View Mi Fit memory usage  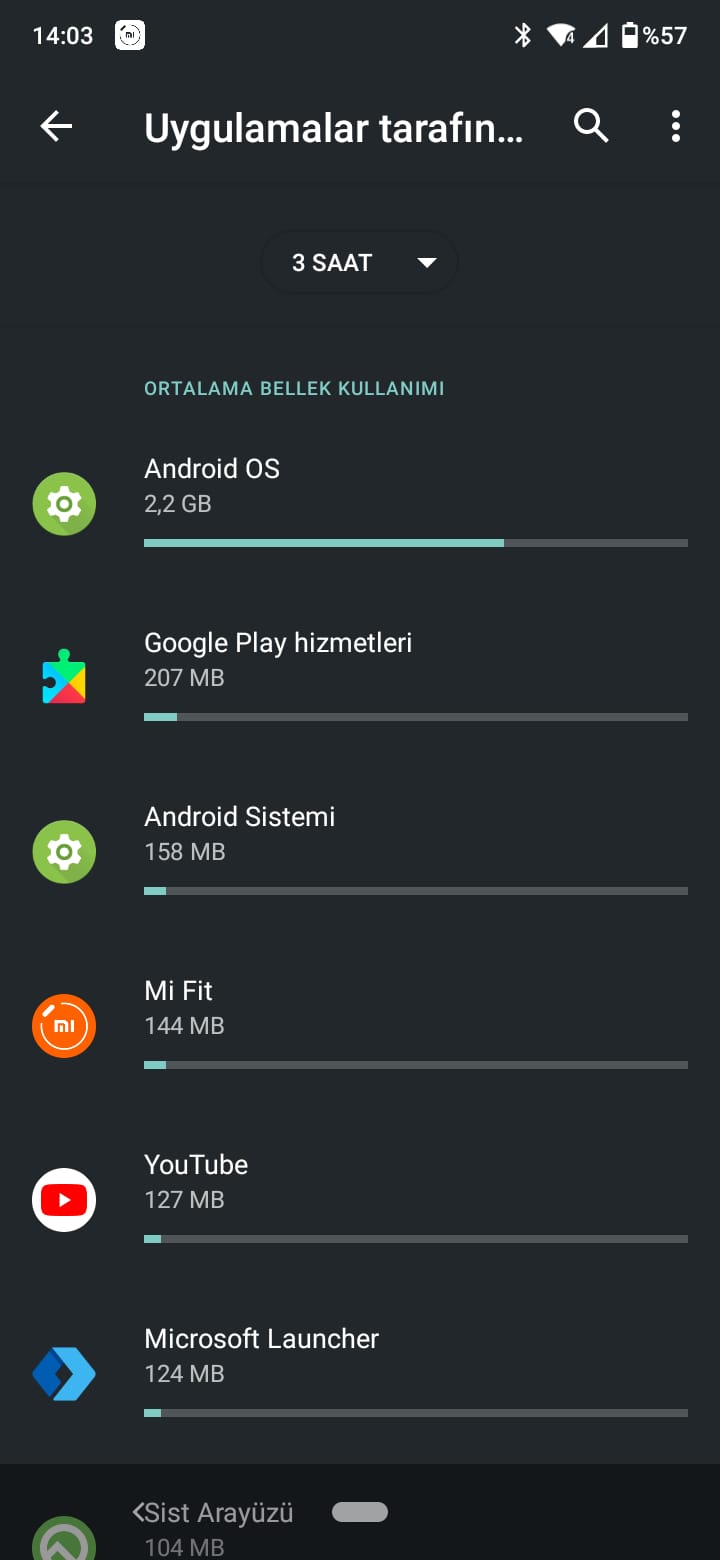[360, 1025]
